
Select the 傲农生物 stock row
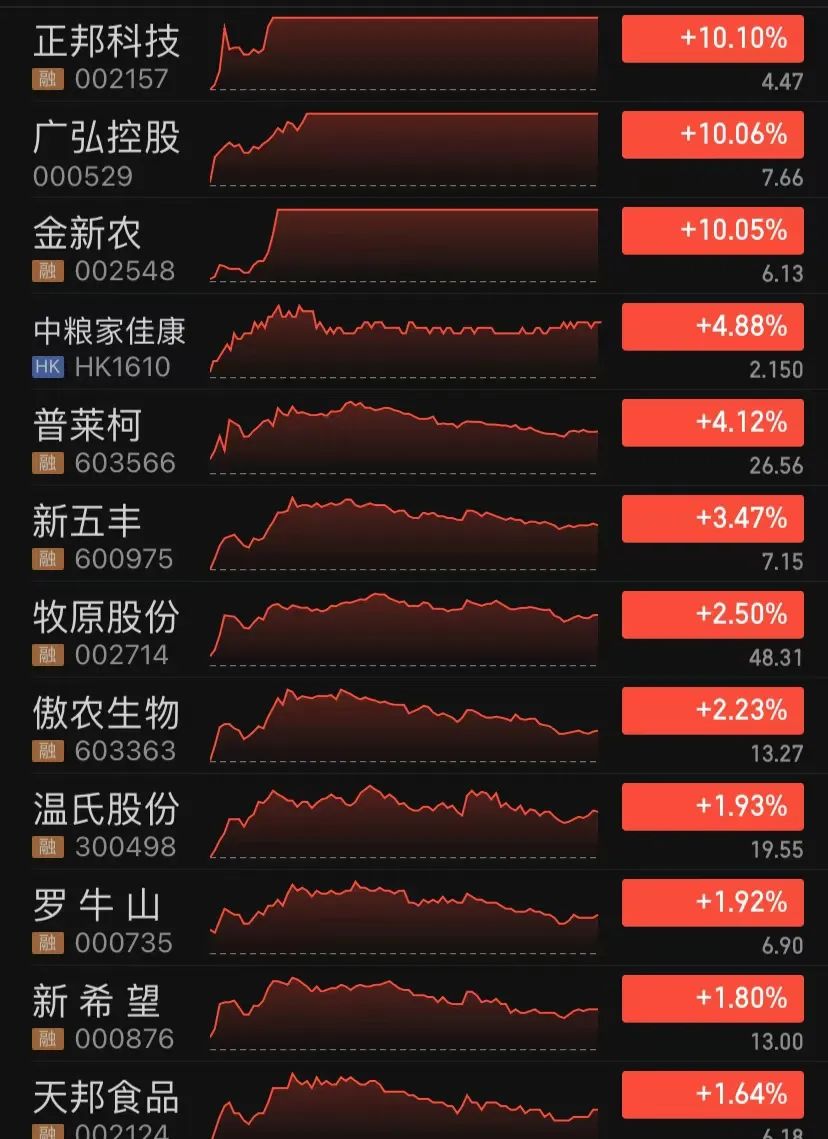tap(107, 714)
